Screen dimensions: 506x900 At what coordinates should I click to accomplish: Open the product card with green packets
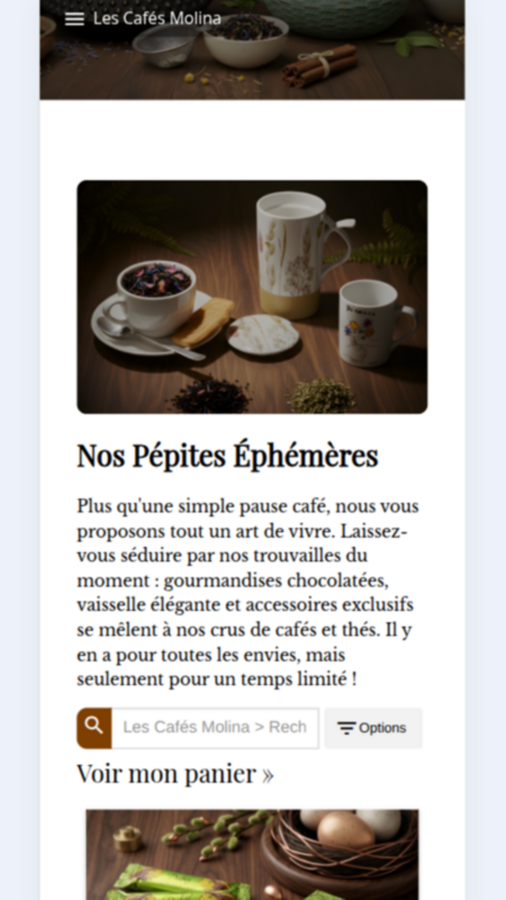252,855
